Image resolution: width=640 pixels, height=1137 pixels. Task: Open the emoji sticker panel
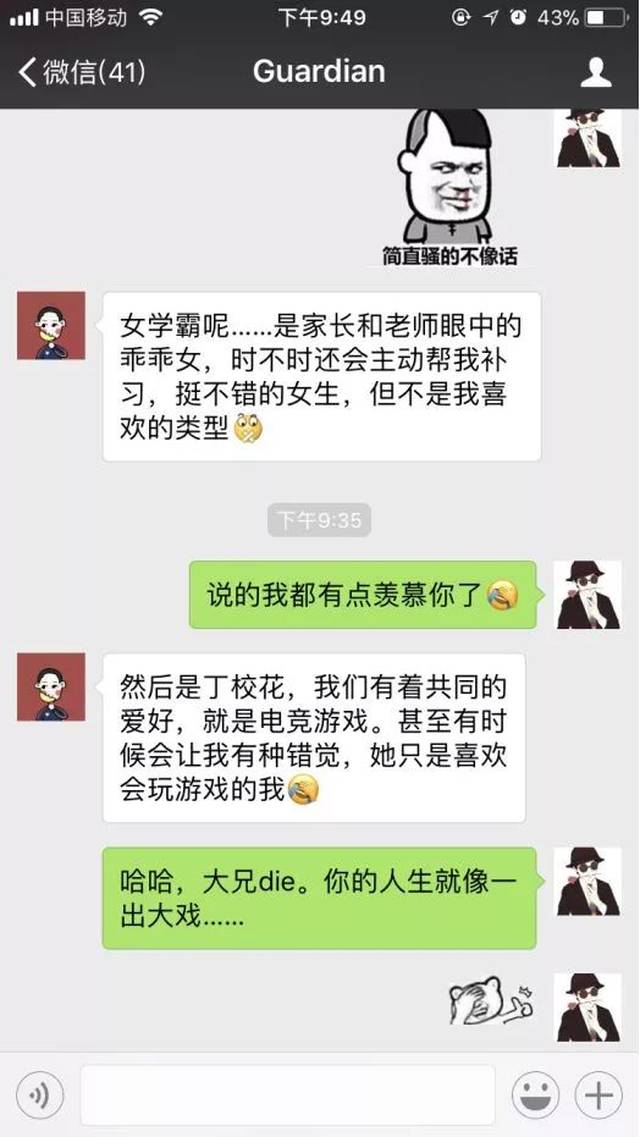click(x=536, y=1094)
